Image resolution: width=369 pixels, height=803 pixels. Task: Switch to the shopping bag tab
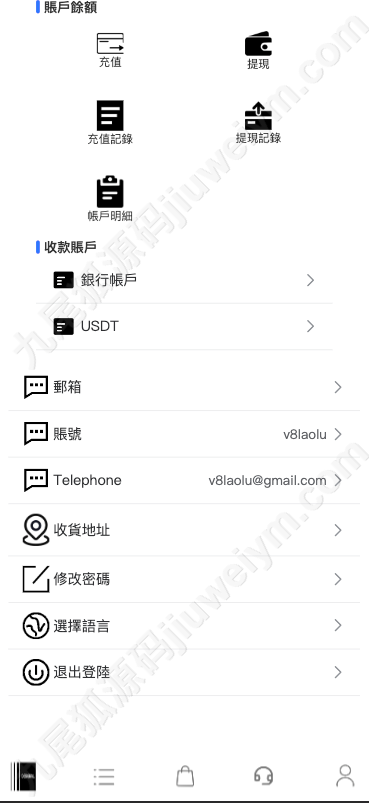click(x=185, y=776)
